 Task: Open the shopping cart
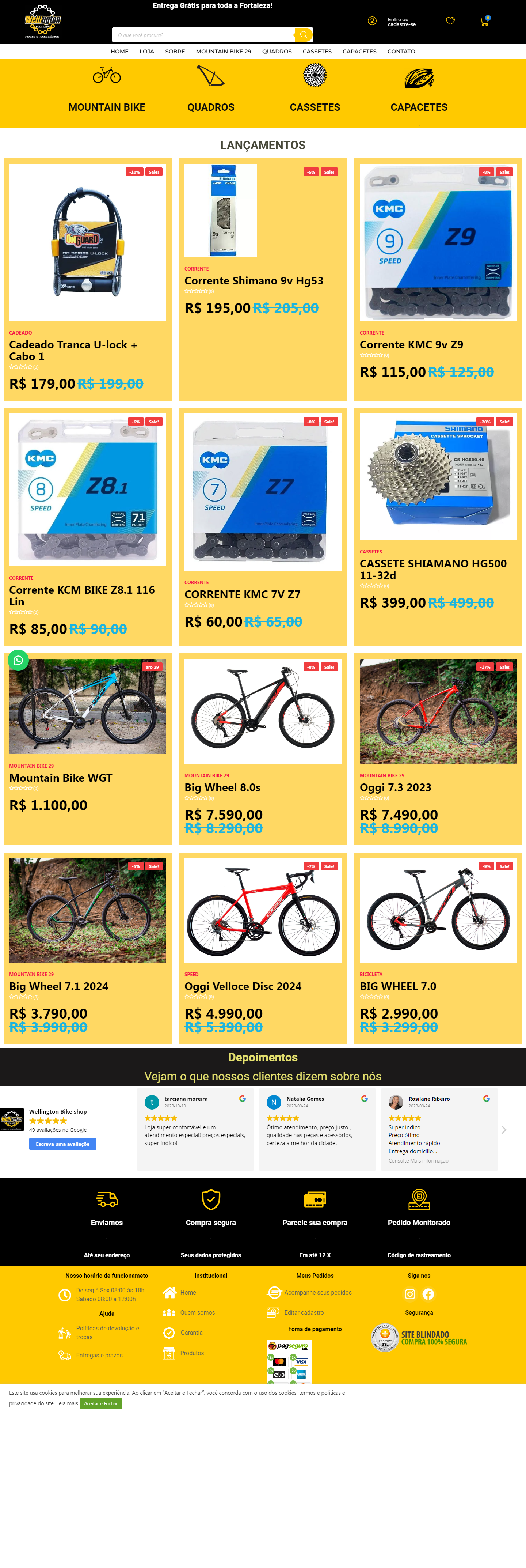point(484,21)
